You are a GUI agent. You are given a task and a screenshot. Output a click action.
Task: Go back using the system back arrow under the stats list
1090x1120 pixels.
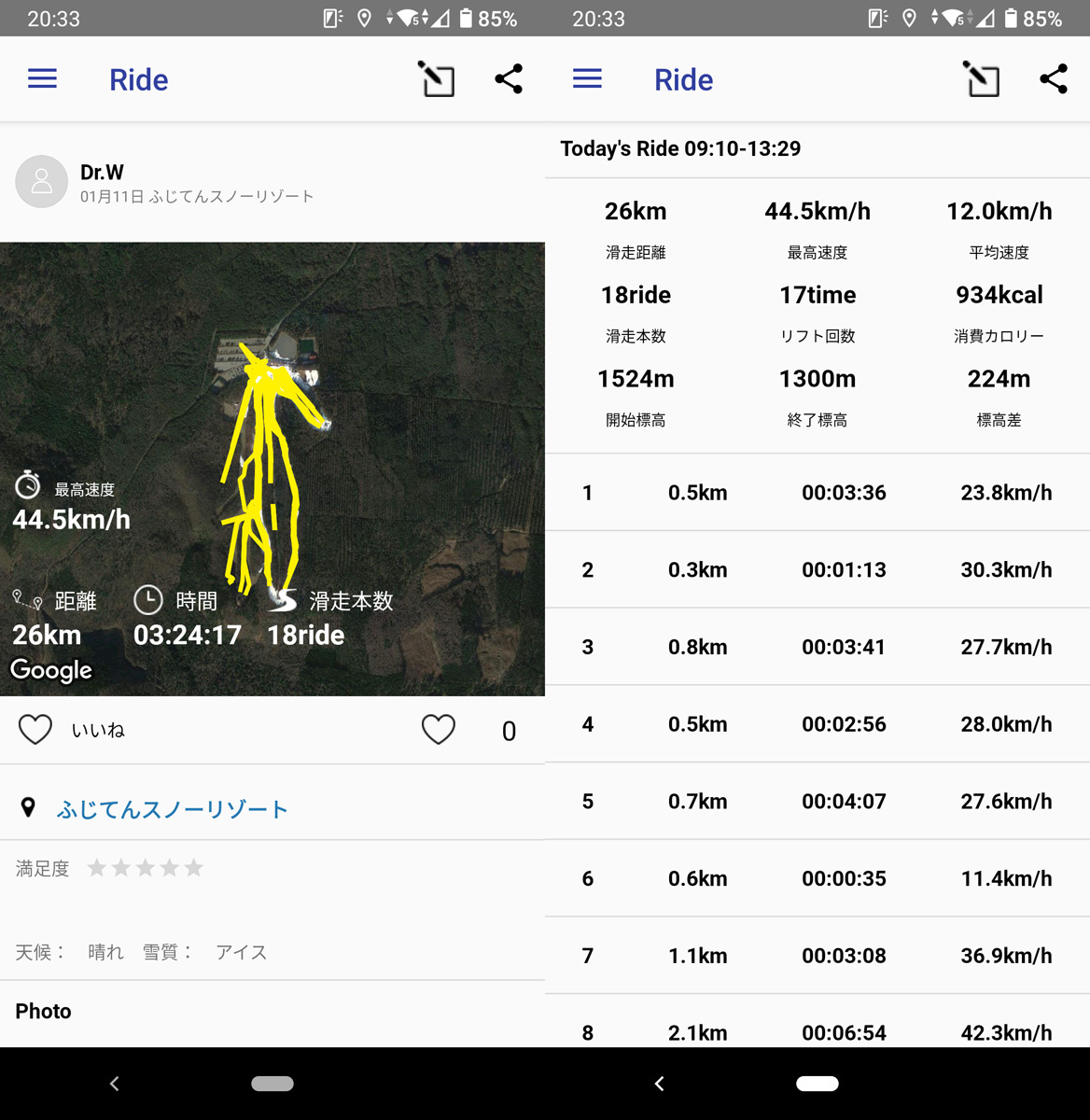[x=660, y=1084]
